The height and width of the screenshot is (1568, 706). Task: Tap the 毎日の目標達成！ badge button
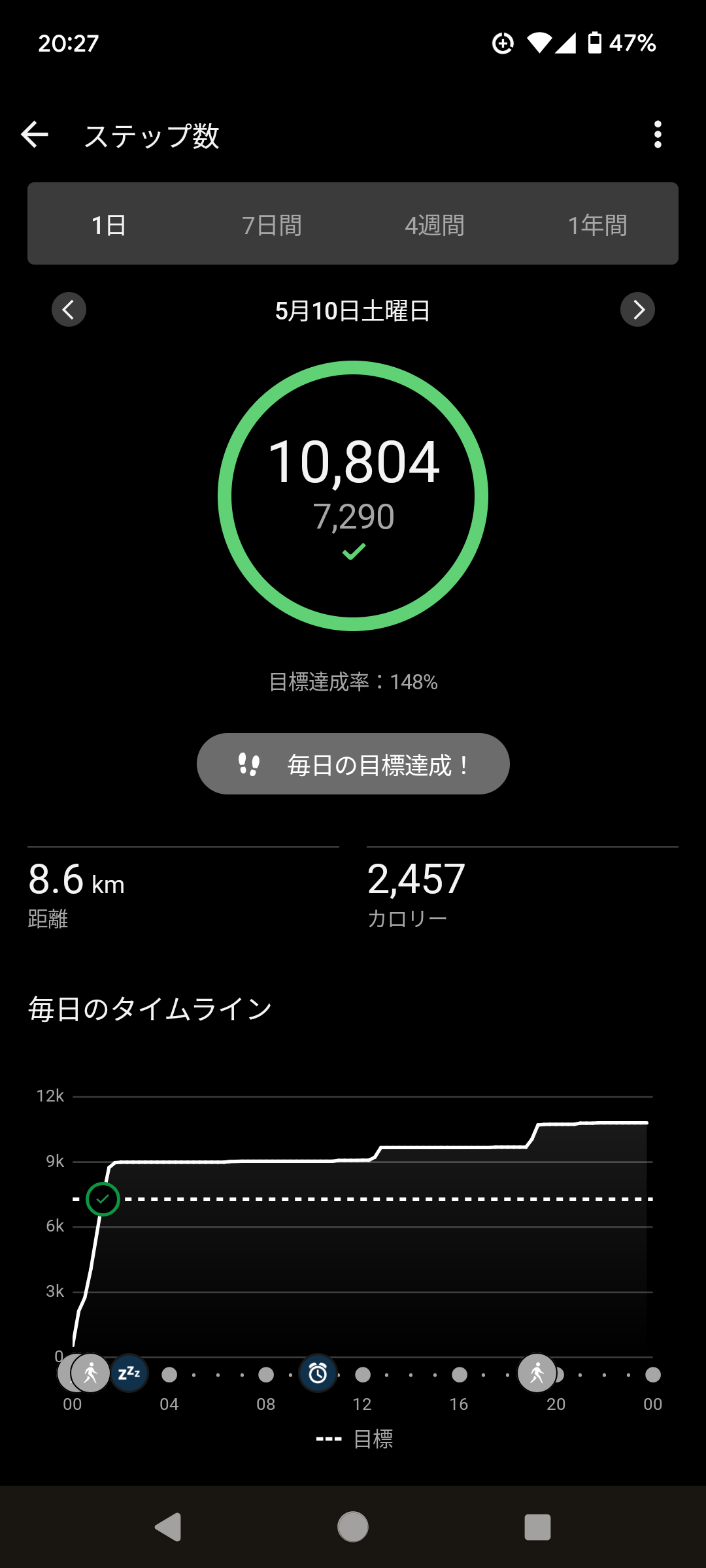[x=353, y=764]
